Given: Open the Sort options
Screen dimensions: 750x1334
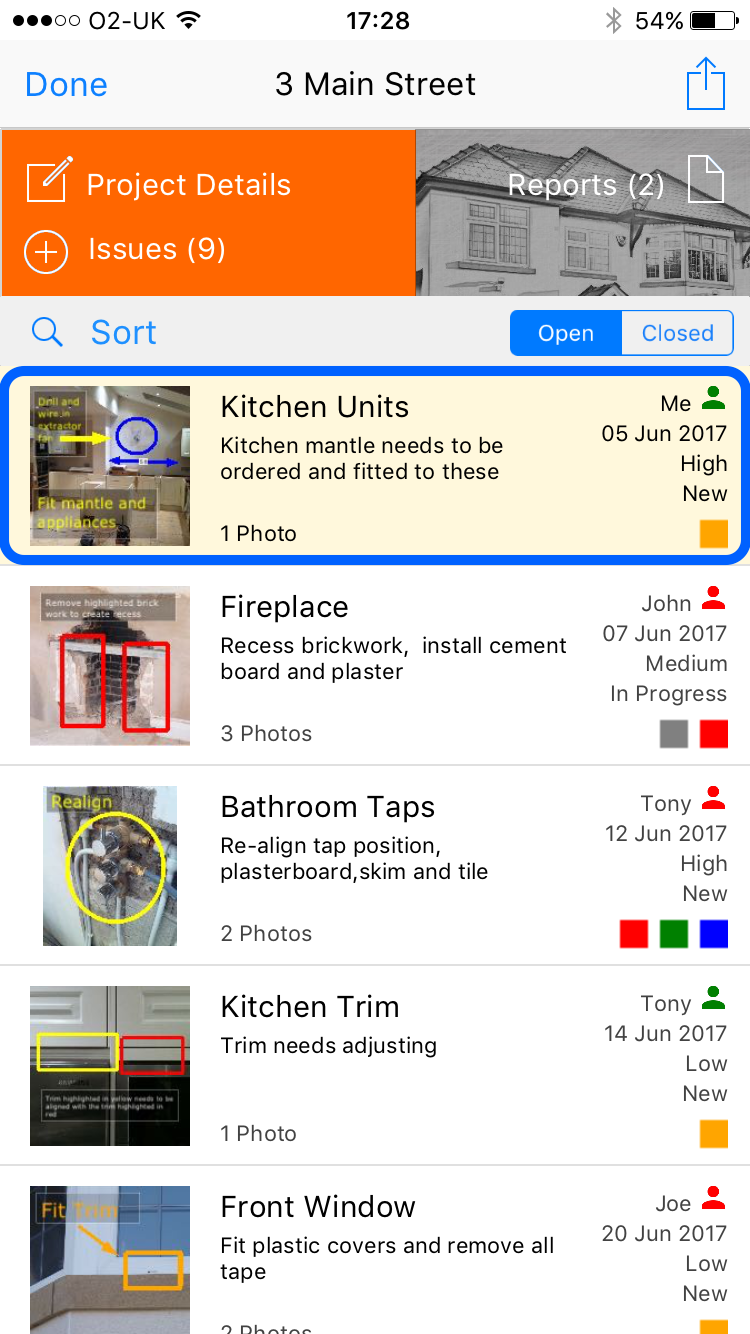Looking at the screenshot, I should (x=124, y=332).
